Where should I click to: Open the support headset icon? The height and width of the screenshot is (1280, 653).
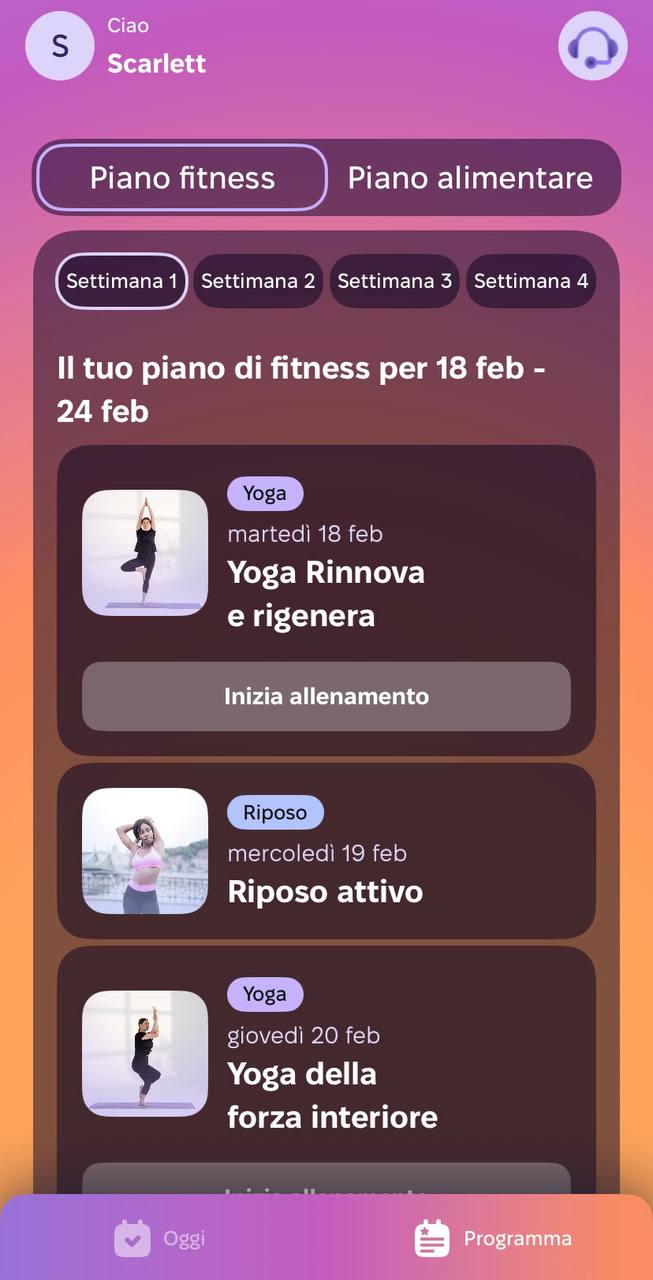[x=592, y=46]
